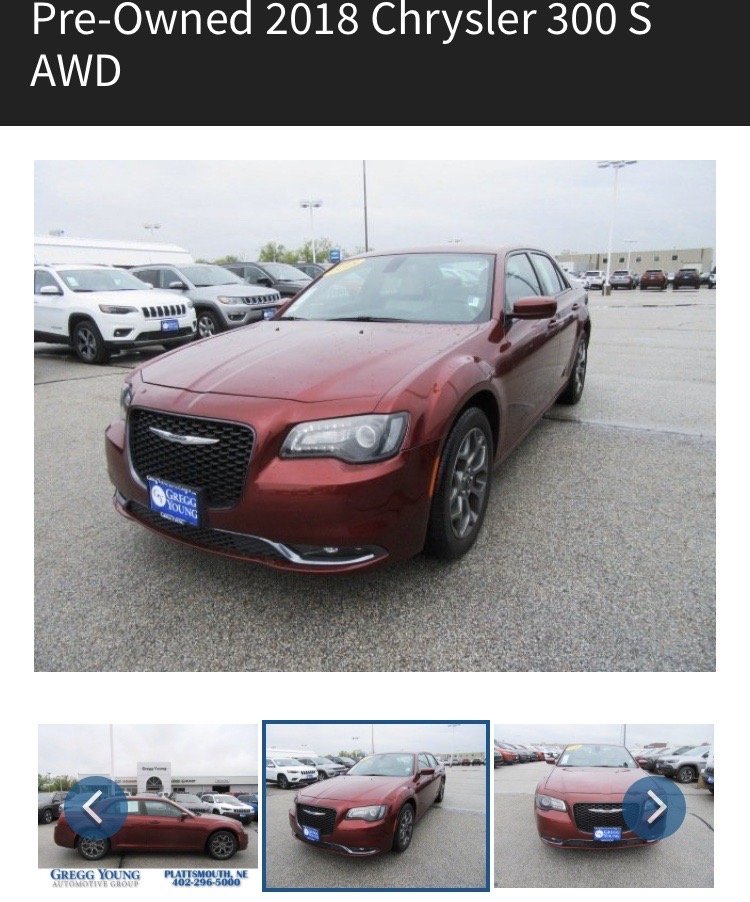
Task: Advance the gallery with the next arrow
Action: (654, 807)
